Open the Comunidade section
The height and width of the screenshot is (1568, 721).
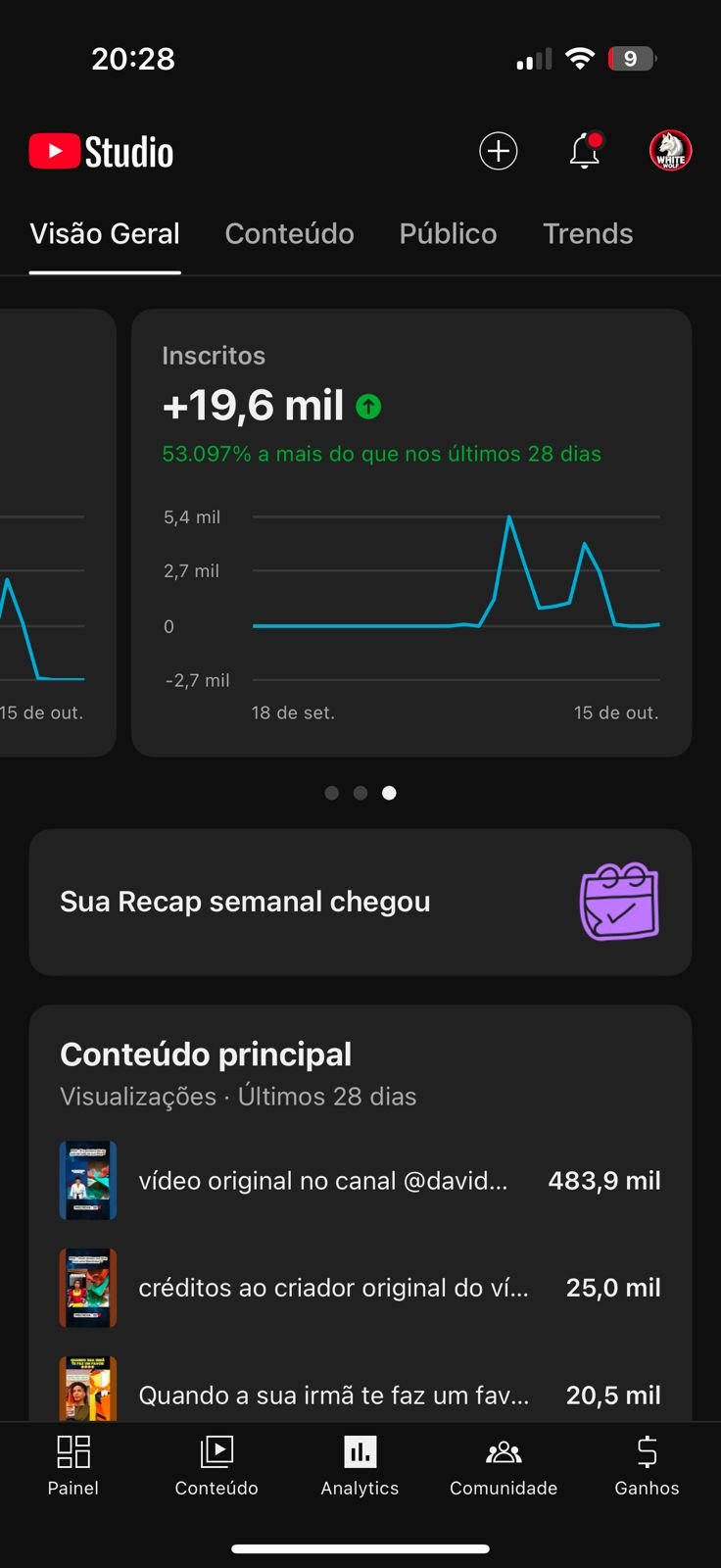pos(504,1465)
